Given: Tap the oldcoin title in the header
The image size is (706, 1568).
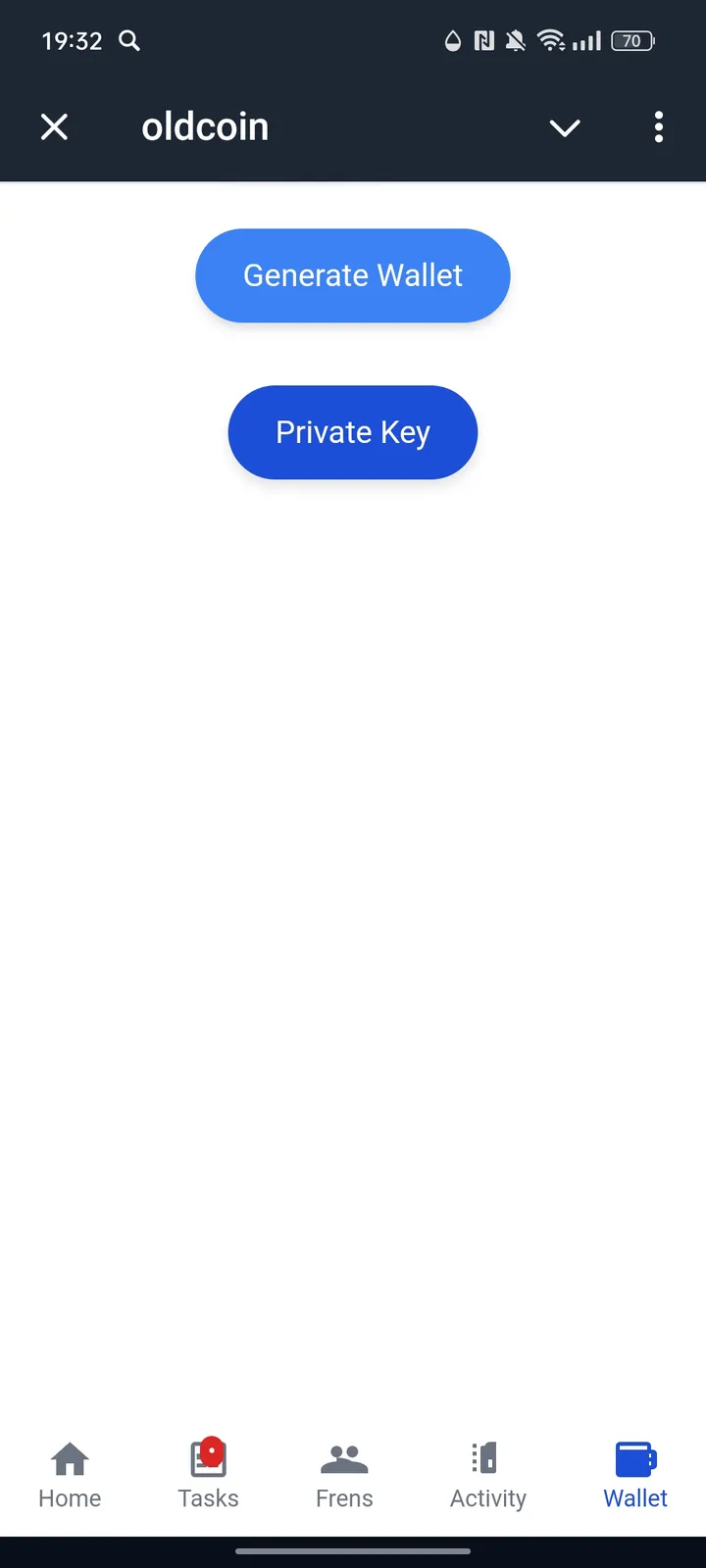Looking at the screenshot, I should coord(205,126).
